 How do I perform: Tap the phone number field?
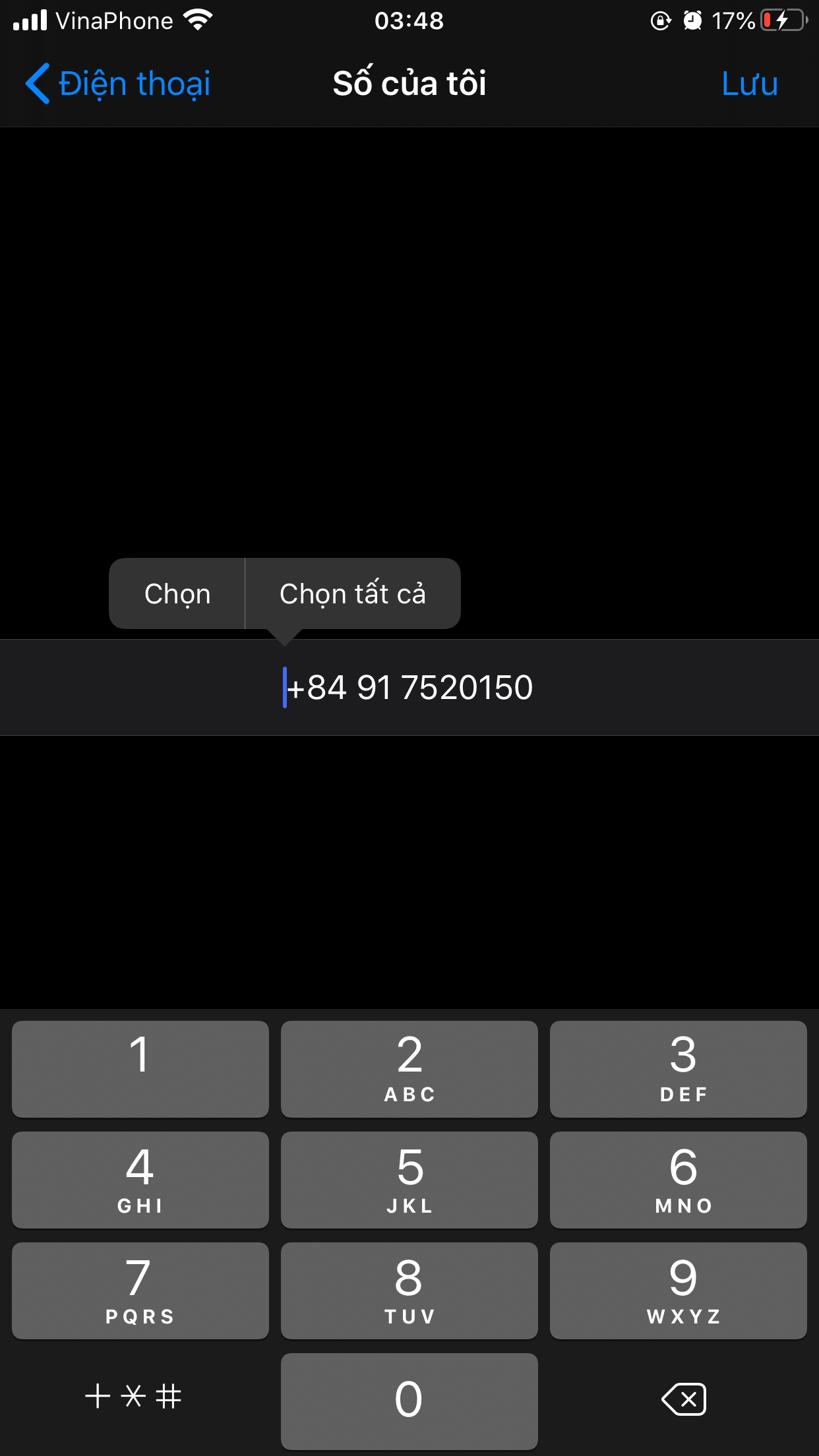tap(409, 687)
